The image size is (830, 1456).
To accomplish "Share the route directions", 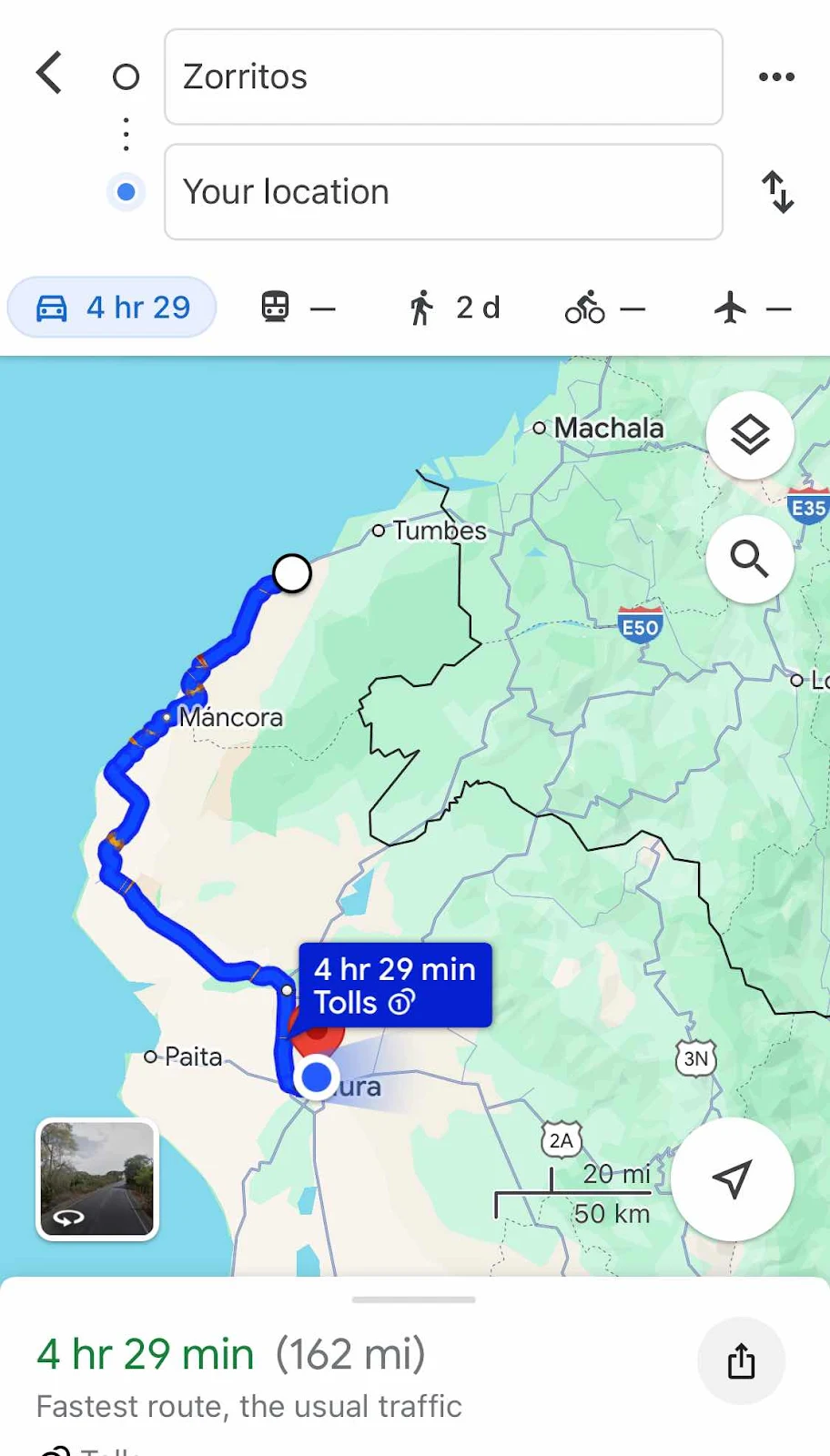I will click(x=741, y=1361).
